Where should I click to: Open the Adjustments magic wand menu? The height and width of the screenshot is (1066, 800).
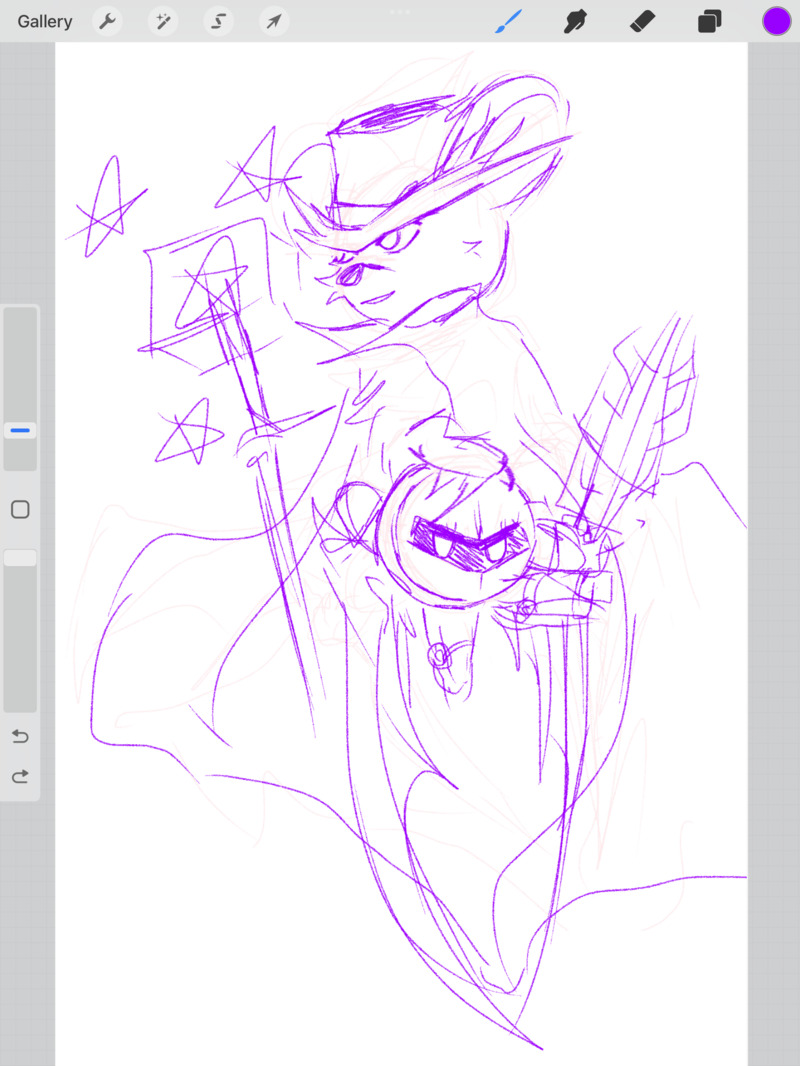tap(162, 21)
